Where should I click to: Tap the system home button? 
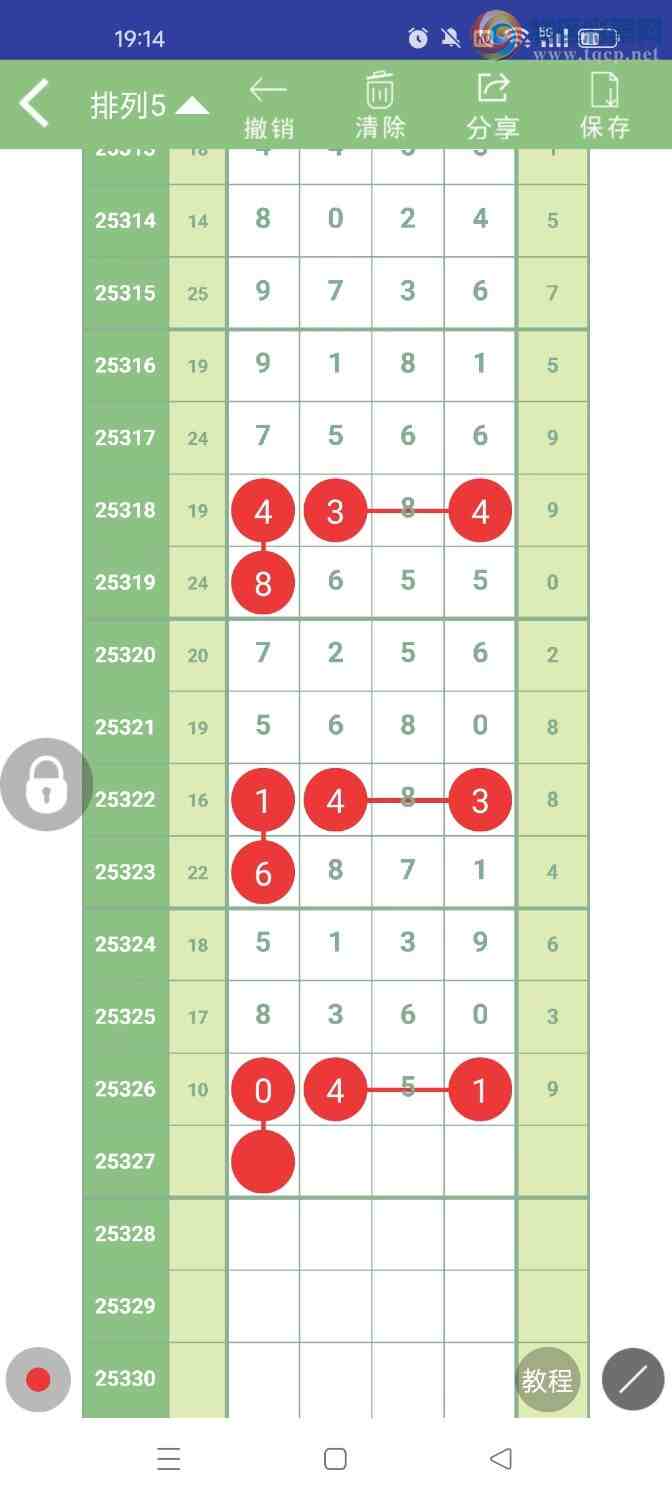[336, 1459]
